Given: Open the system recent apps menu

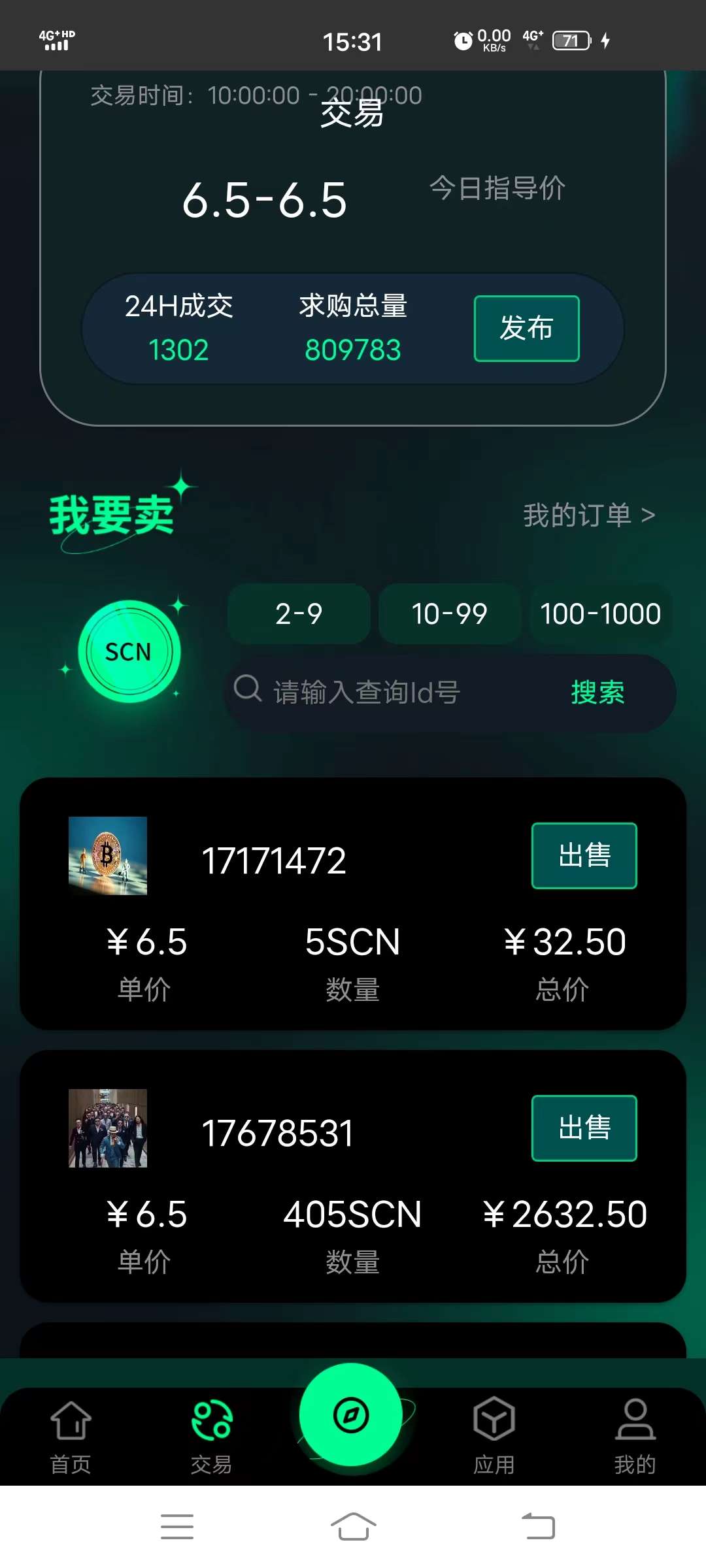Looking at the screenshot, I should pyautogui.click(x=176, y=1527).
